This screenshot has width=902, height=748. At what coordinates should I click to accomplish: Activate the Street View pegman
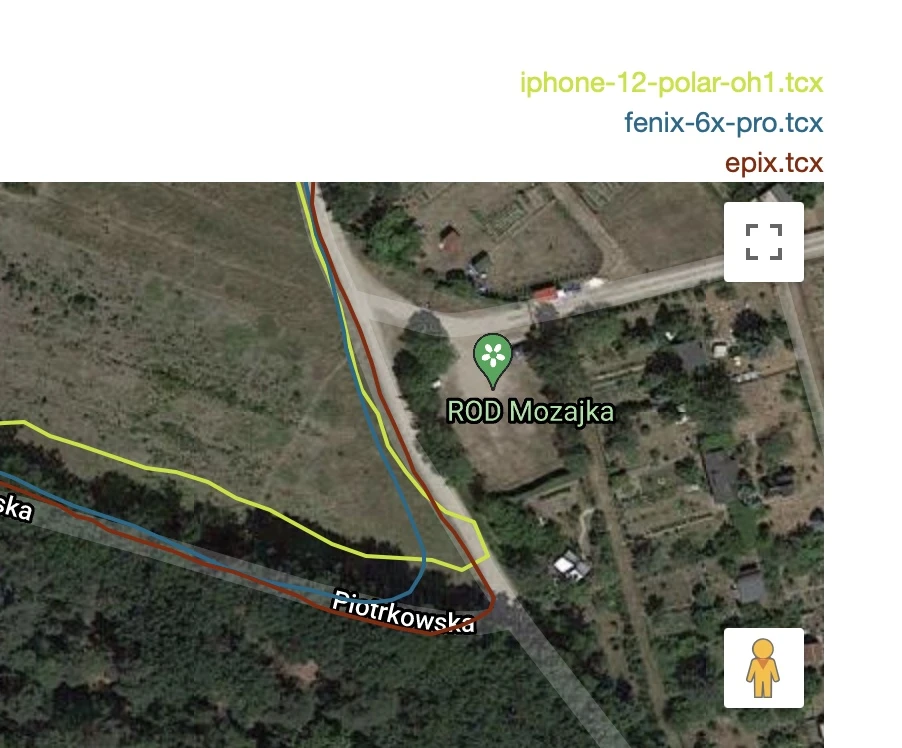(763, 668)
